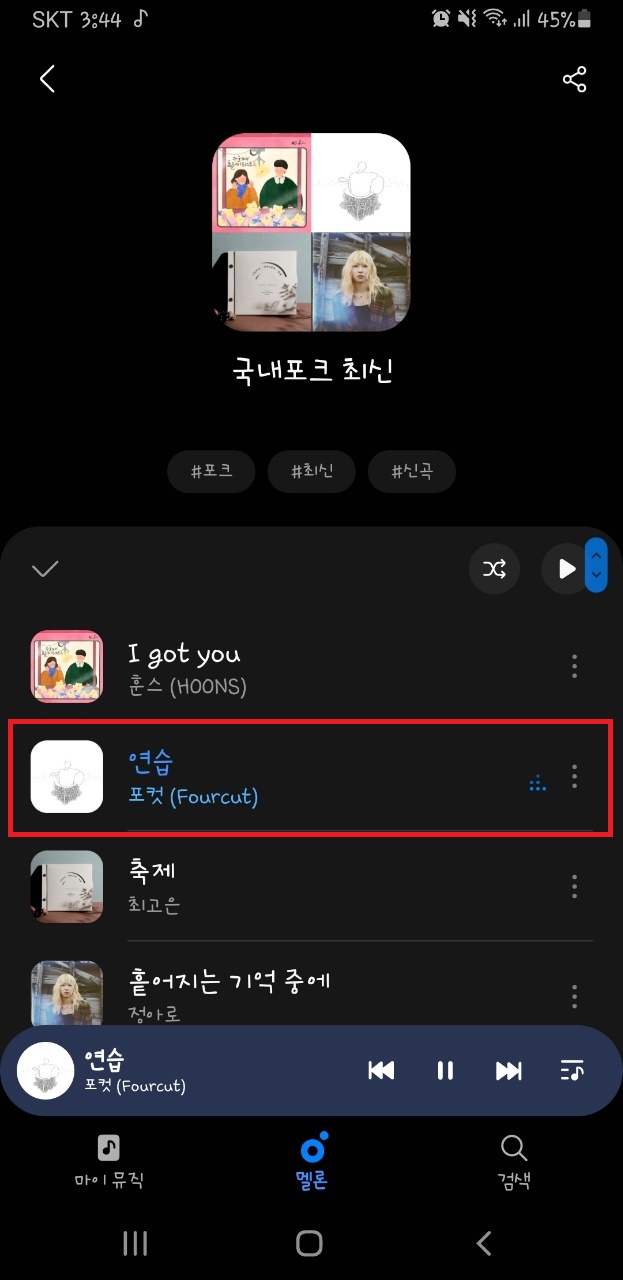Open more options for 연습 in the list
This screenshot has width=623, height=1280.
(x=574, y=776)
